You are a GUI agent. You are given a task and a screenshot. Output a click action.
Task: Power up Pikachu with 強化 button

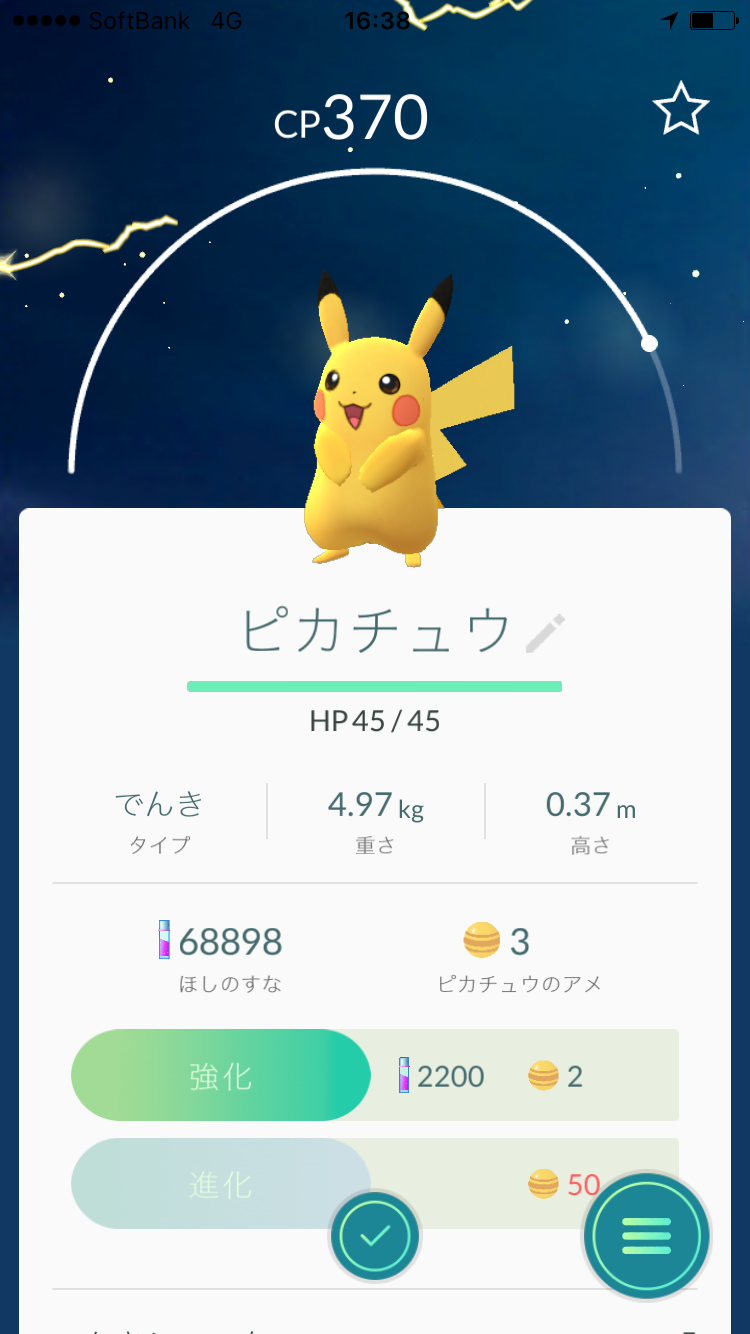221,1076
